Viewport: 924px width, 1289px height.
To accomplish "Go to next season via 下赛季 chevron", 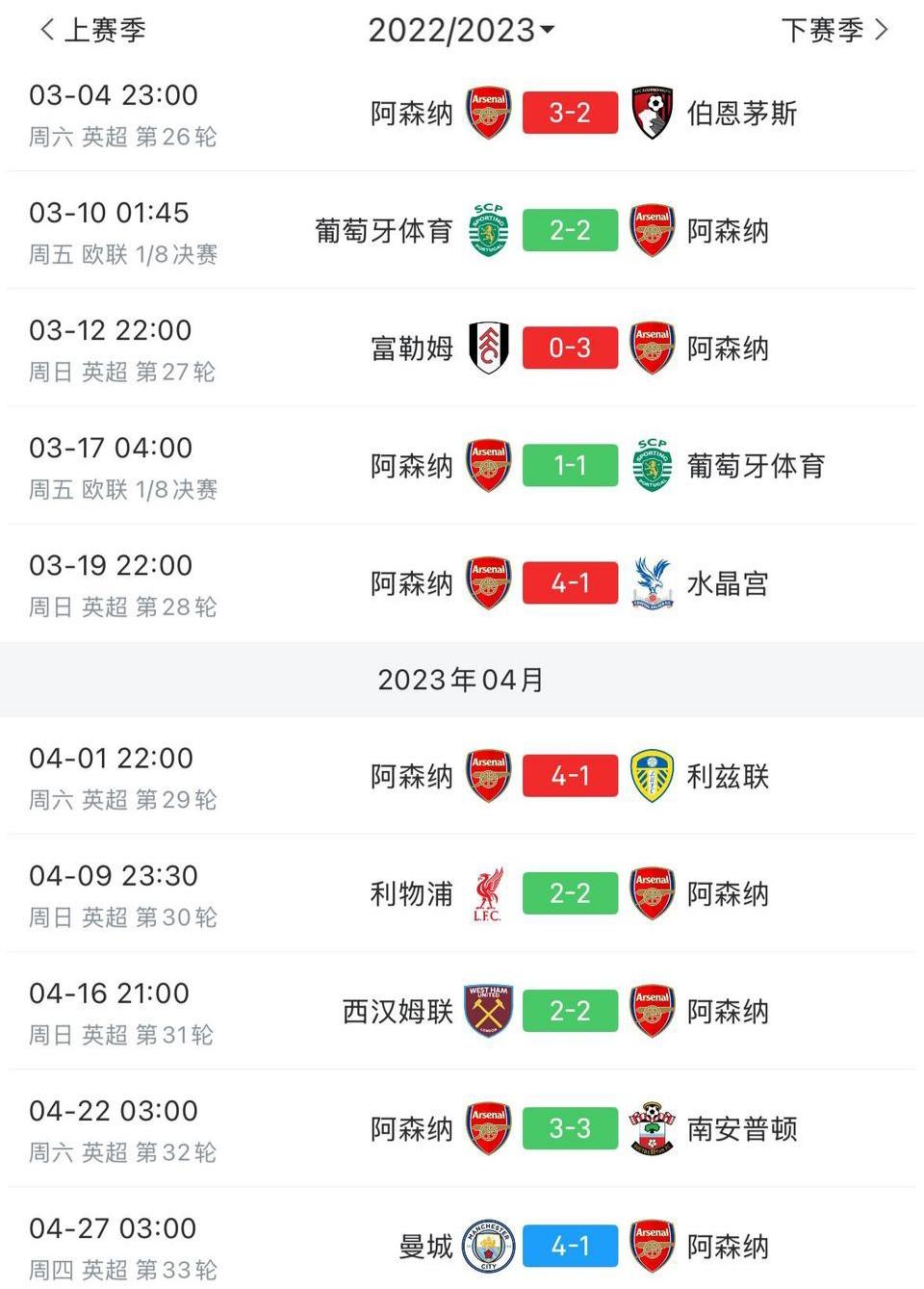I will [x=879, y=30].
